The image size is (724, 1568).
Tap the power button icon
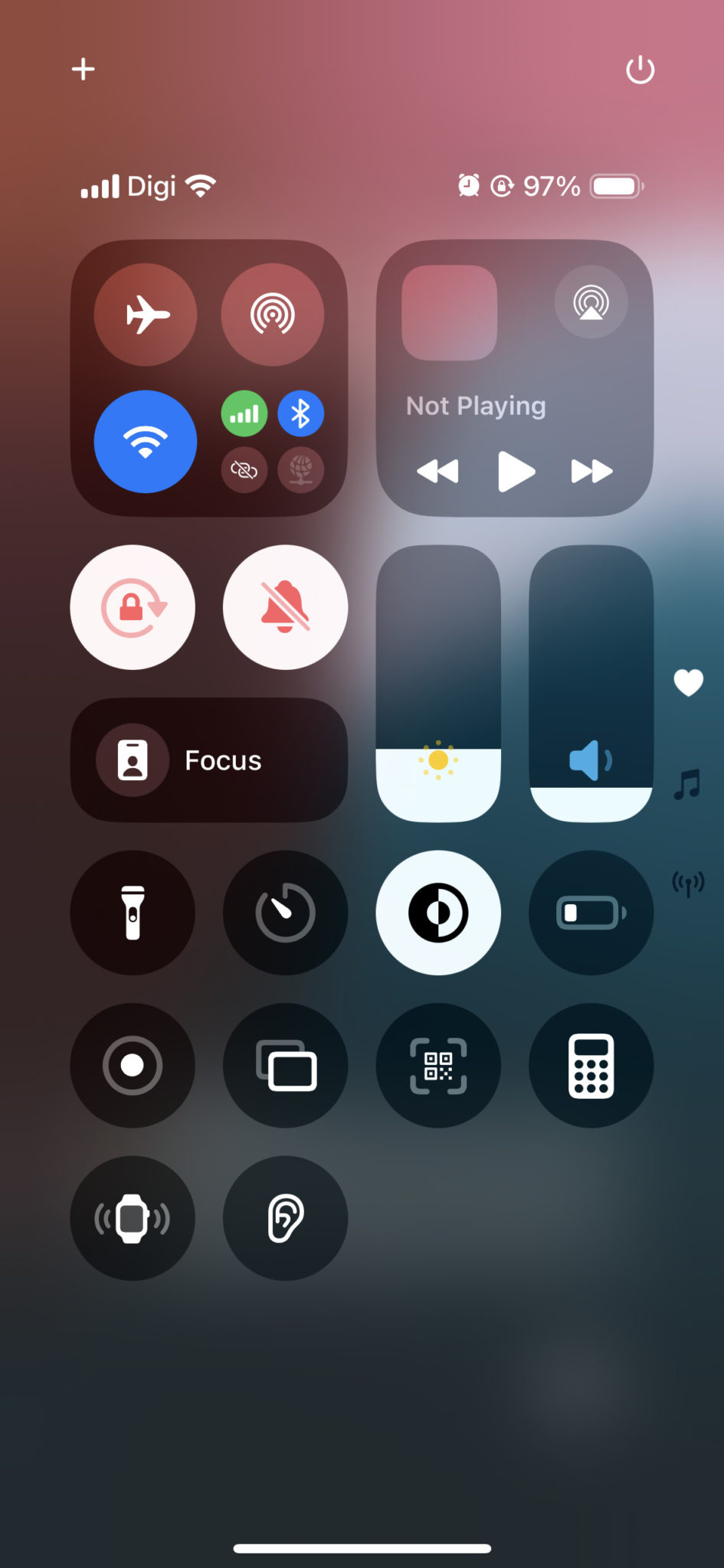click(640, 70)
